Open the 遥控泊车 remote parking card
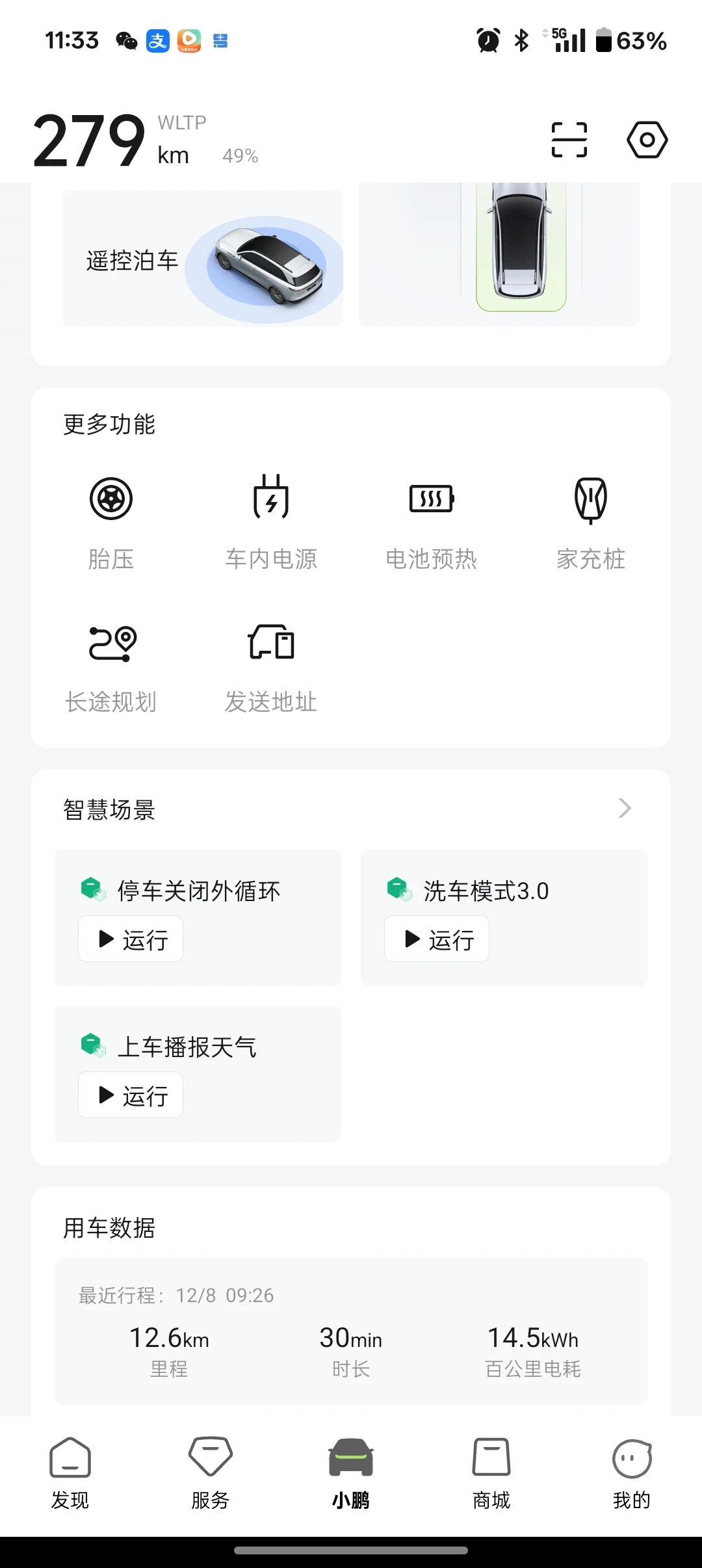 (x=202, y=260)
